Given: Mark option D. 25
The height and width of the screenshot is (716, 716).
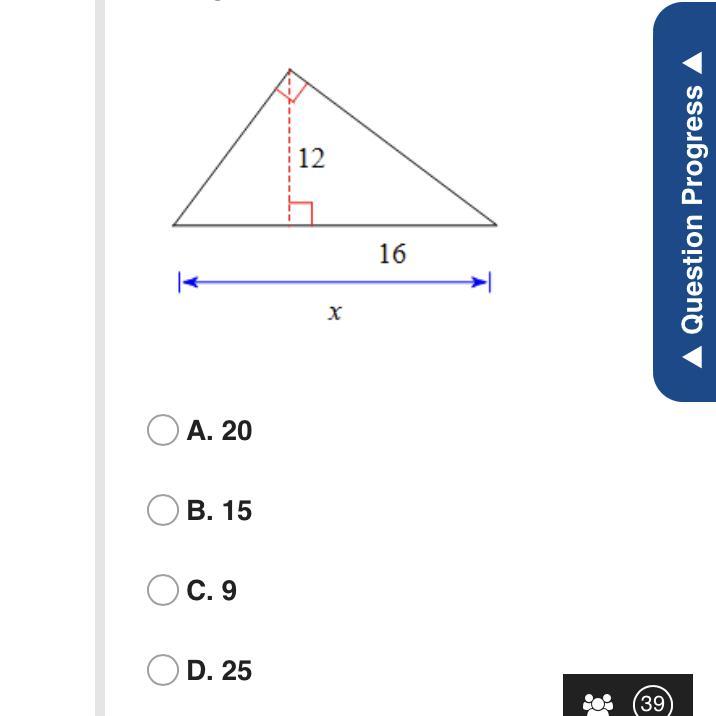Looking at the screenshot, I should 162,670.
